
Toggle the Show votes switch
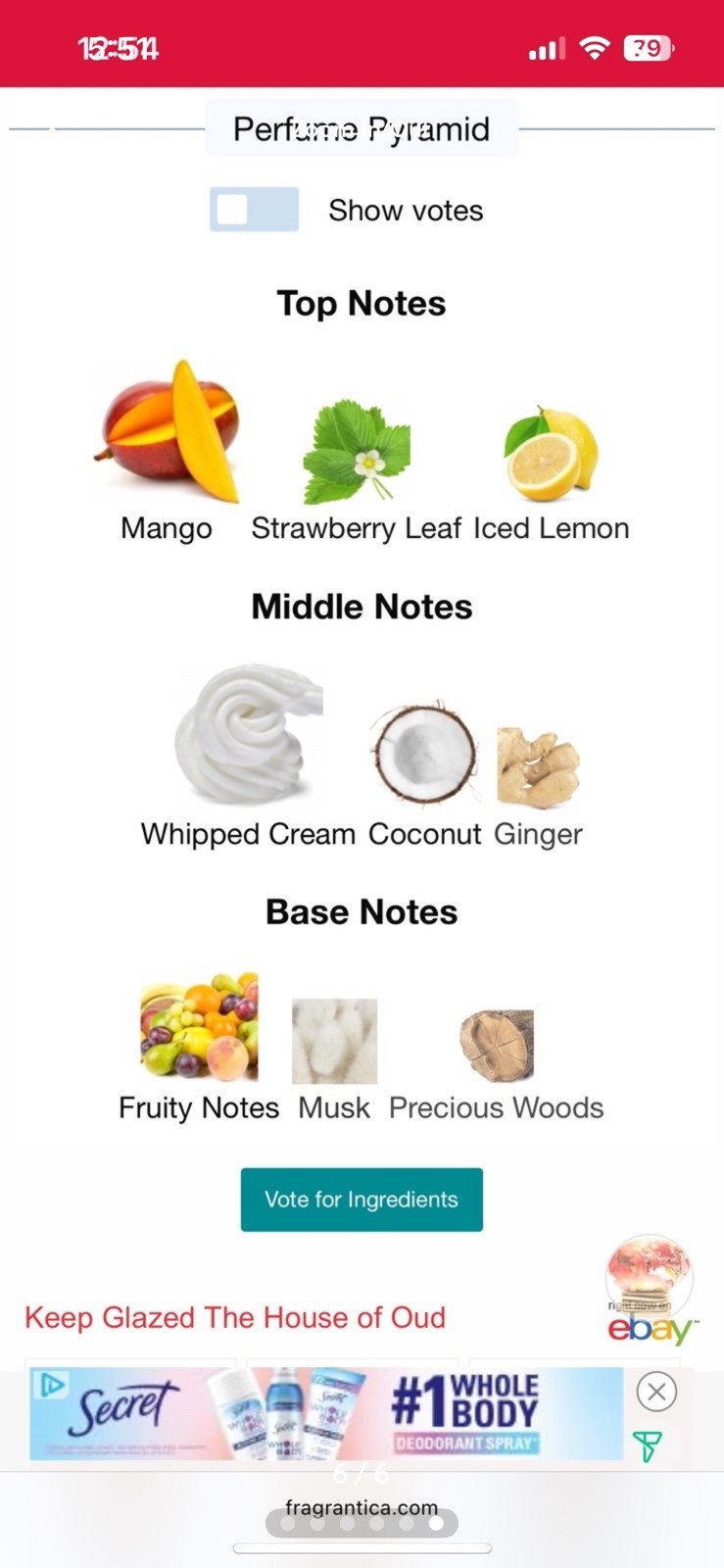[x=254, y=210]
